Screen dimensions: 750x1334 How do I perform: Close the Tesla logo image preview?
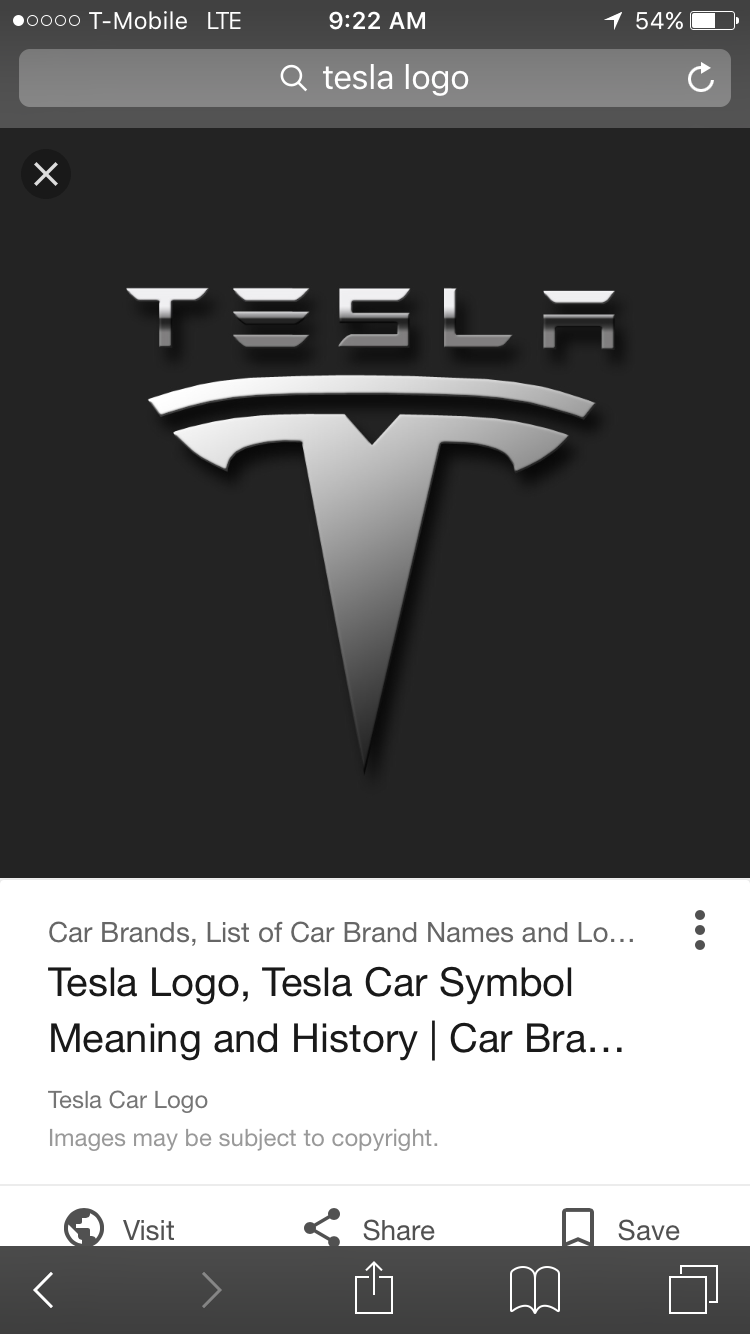tap(46, 175)
